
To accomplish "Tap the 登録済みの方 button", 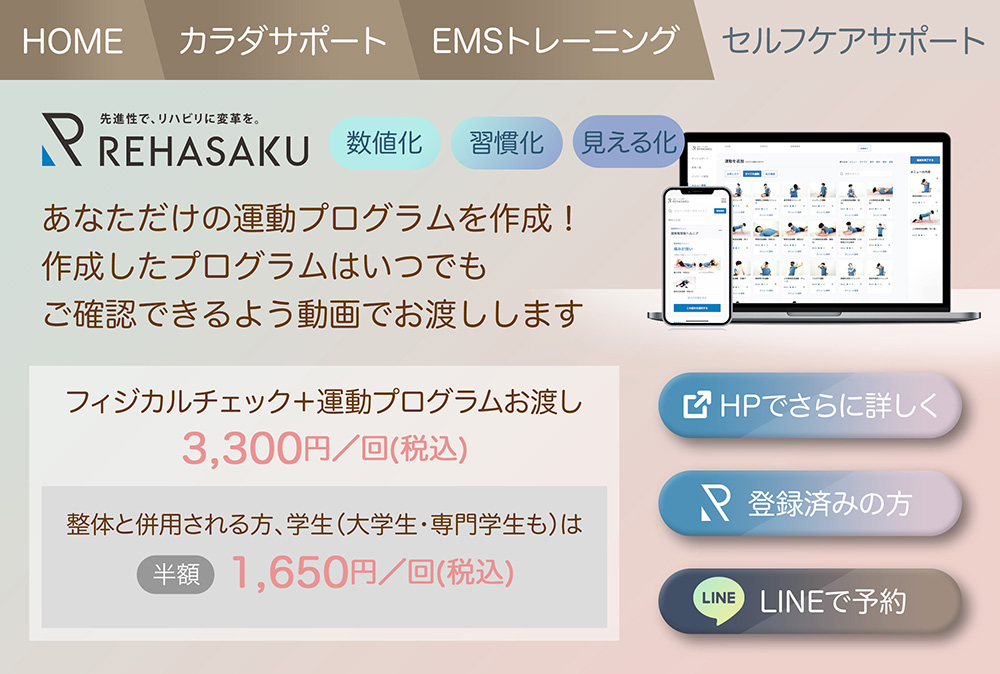I will point(810,503).
